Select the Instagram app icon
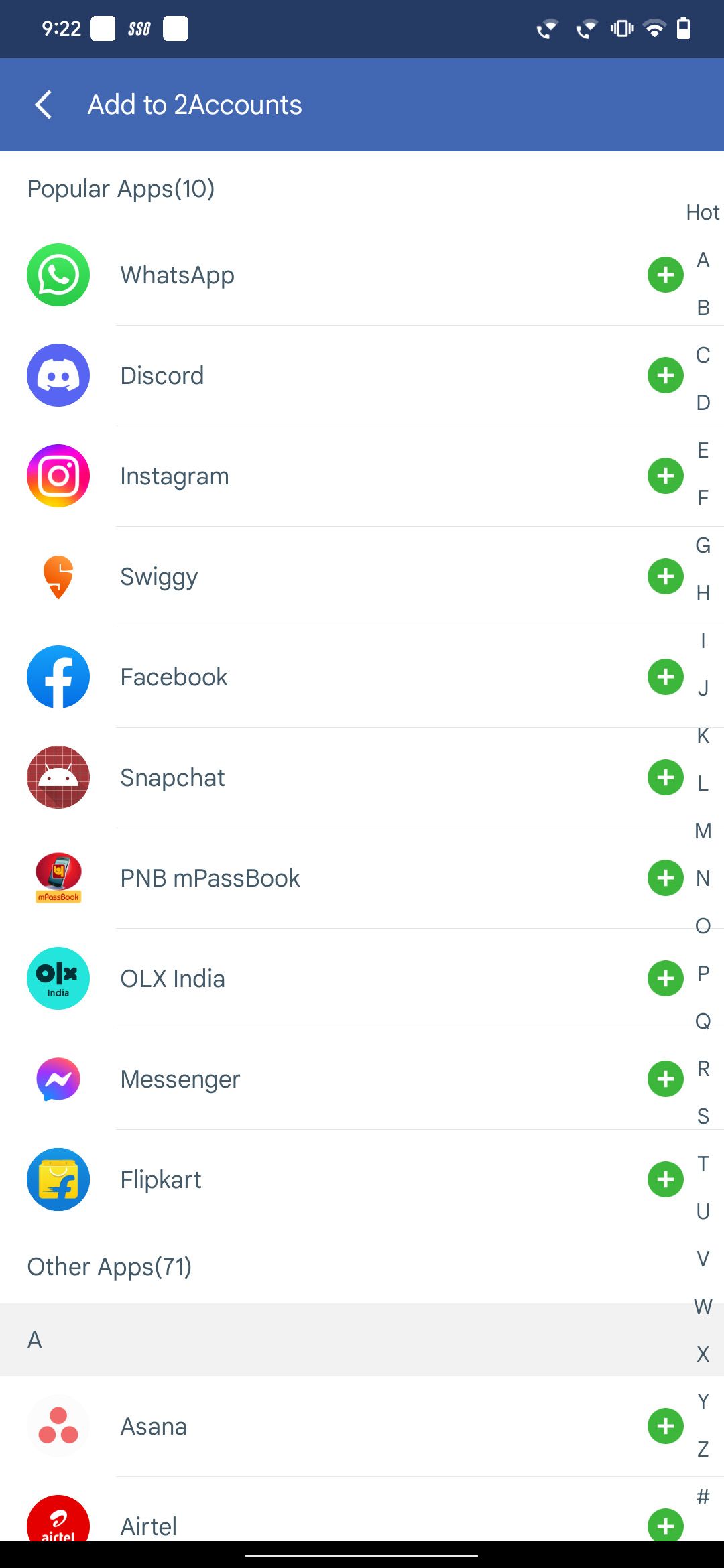Viewport: 724px width, 1568px height. pos(57,476)
